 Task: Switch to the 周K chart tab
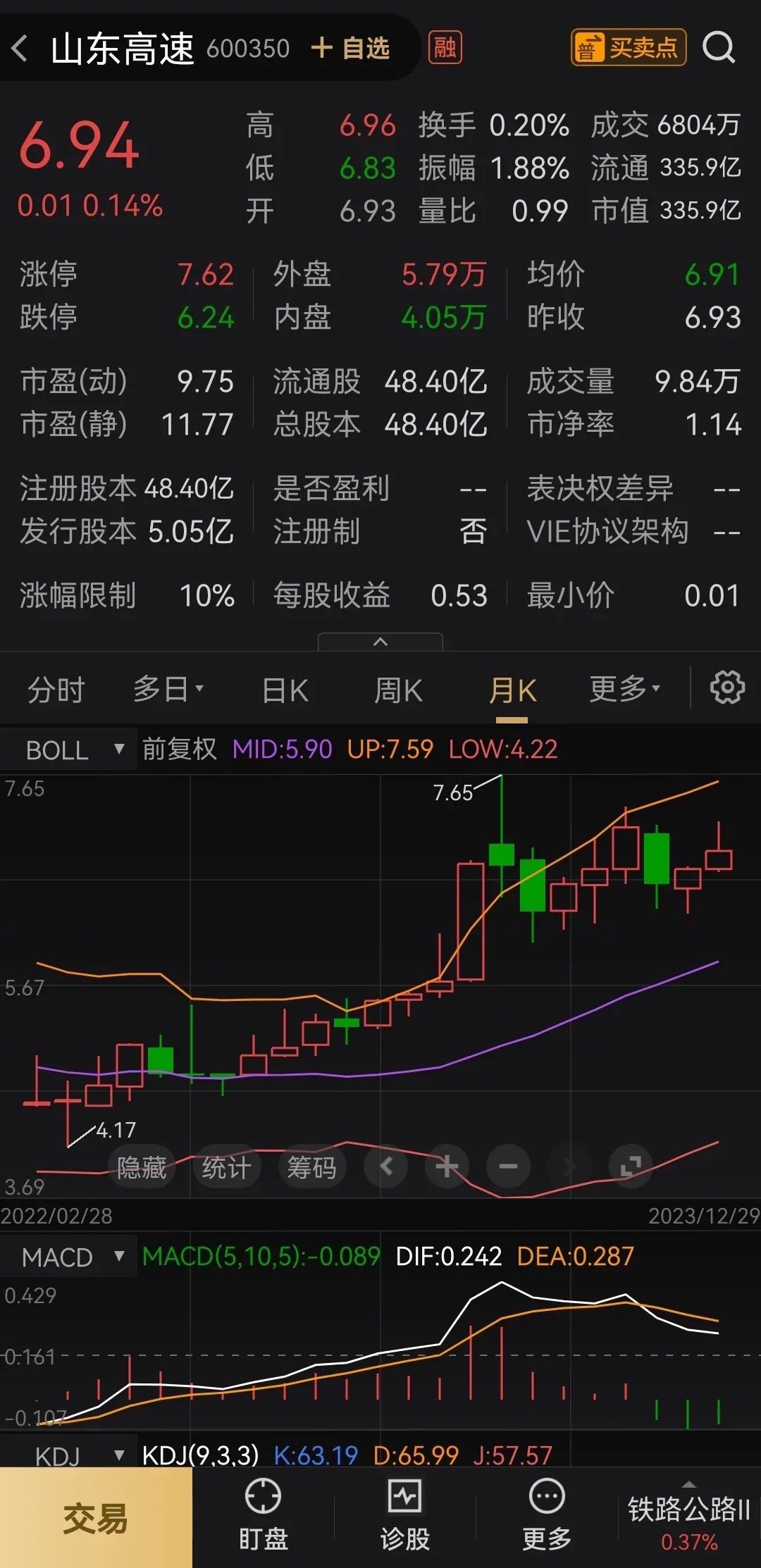coord(398,690)
